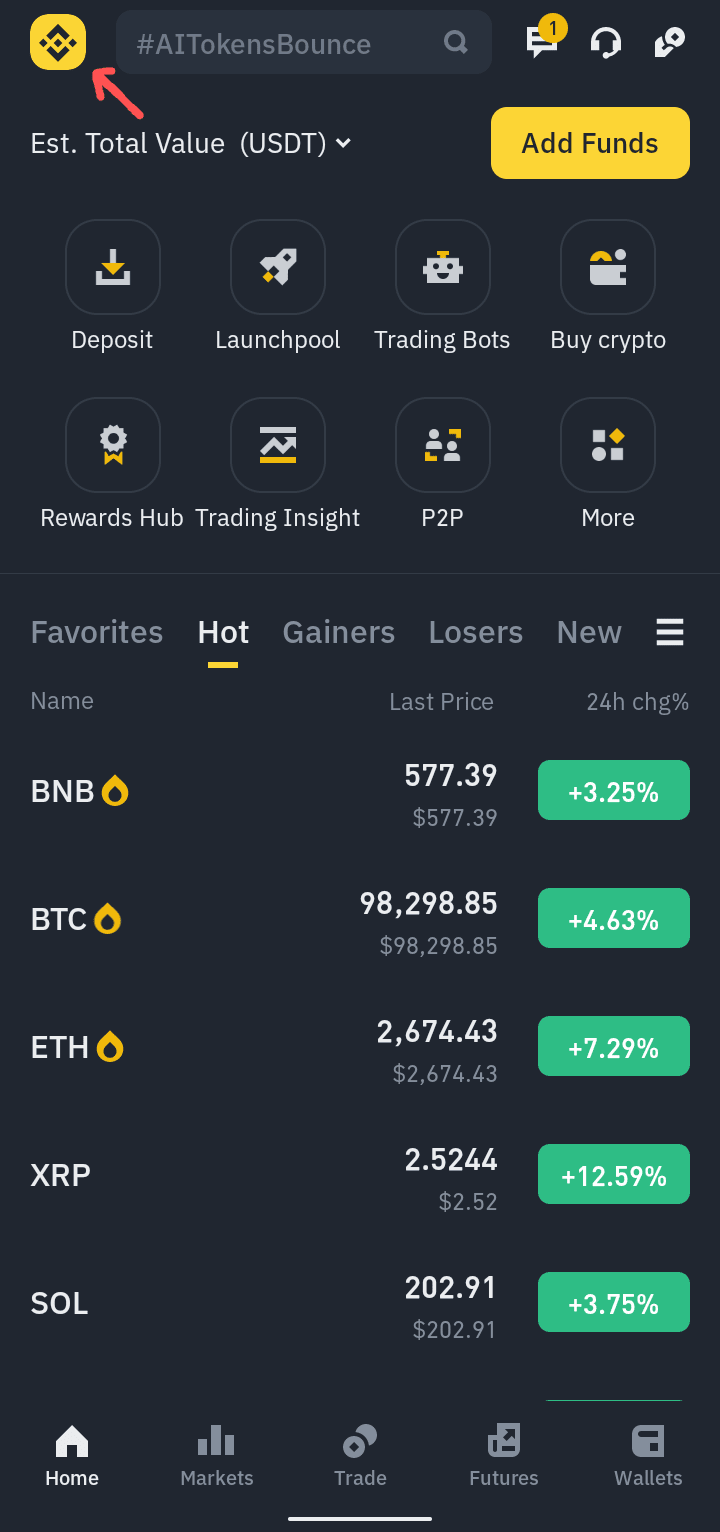Image resolution: width=720 pixels, height=1532 pixels.
Task: Open the XRP row
Action: 360,1175
